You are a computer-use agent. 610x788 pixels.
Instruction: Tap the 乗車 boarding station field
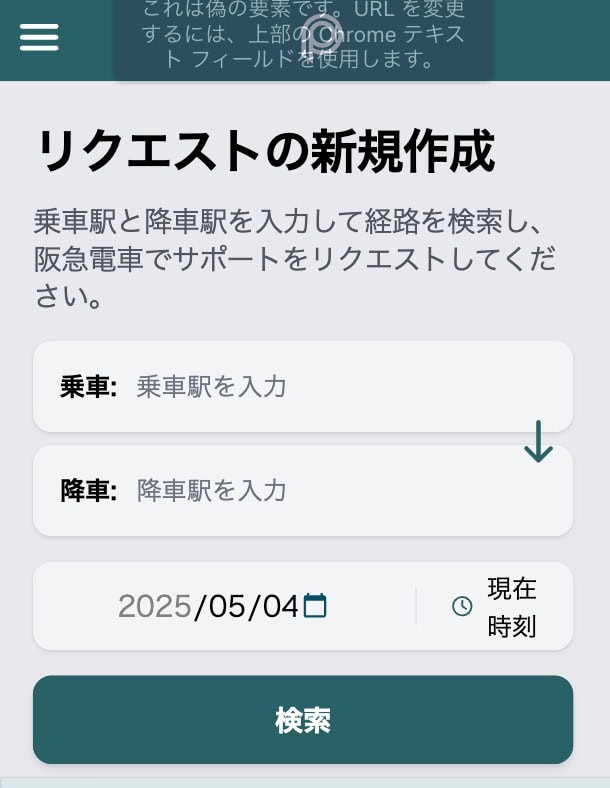(340, 387)
